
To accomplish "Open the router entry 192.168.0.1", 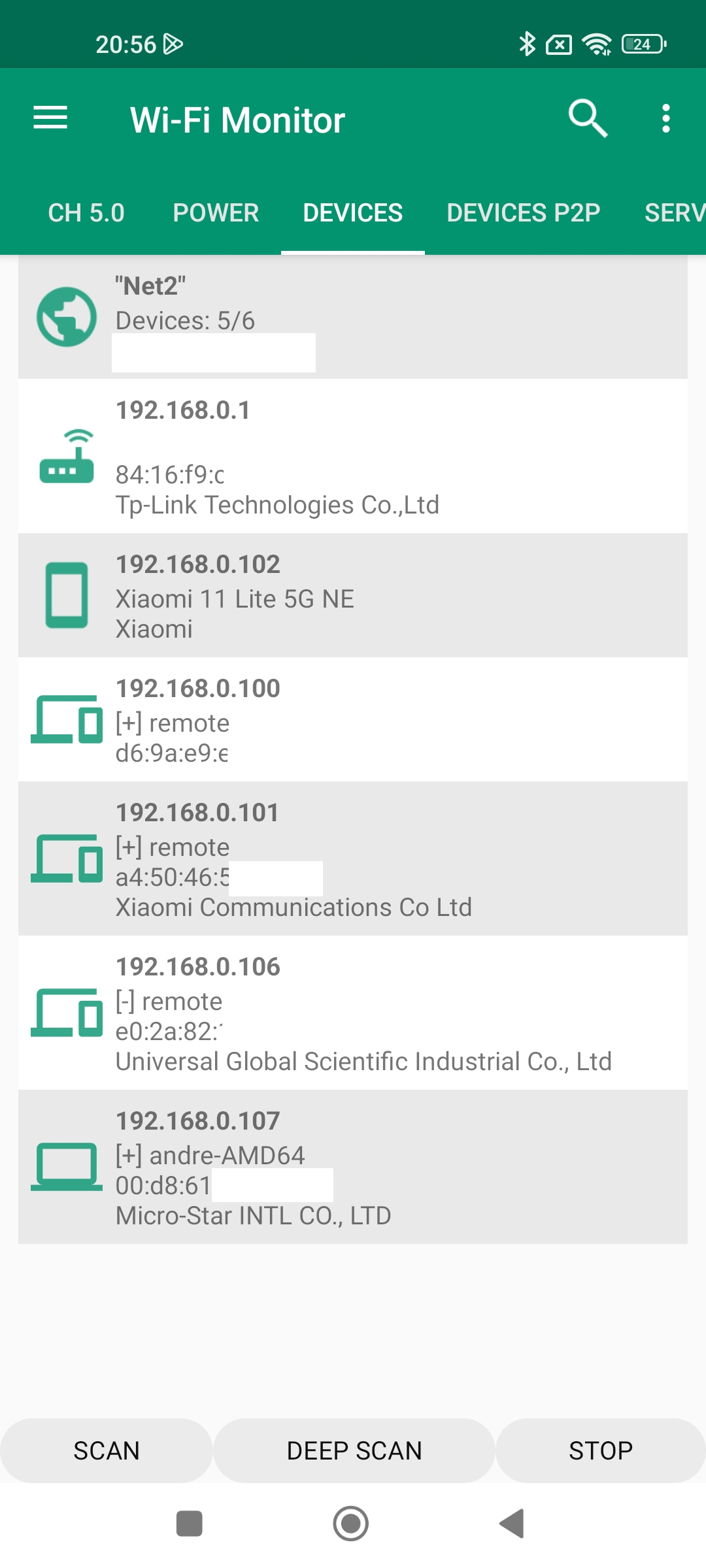I will (x=353, y=456).
